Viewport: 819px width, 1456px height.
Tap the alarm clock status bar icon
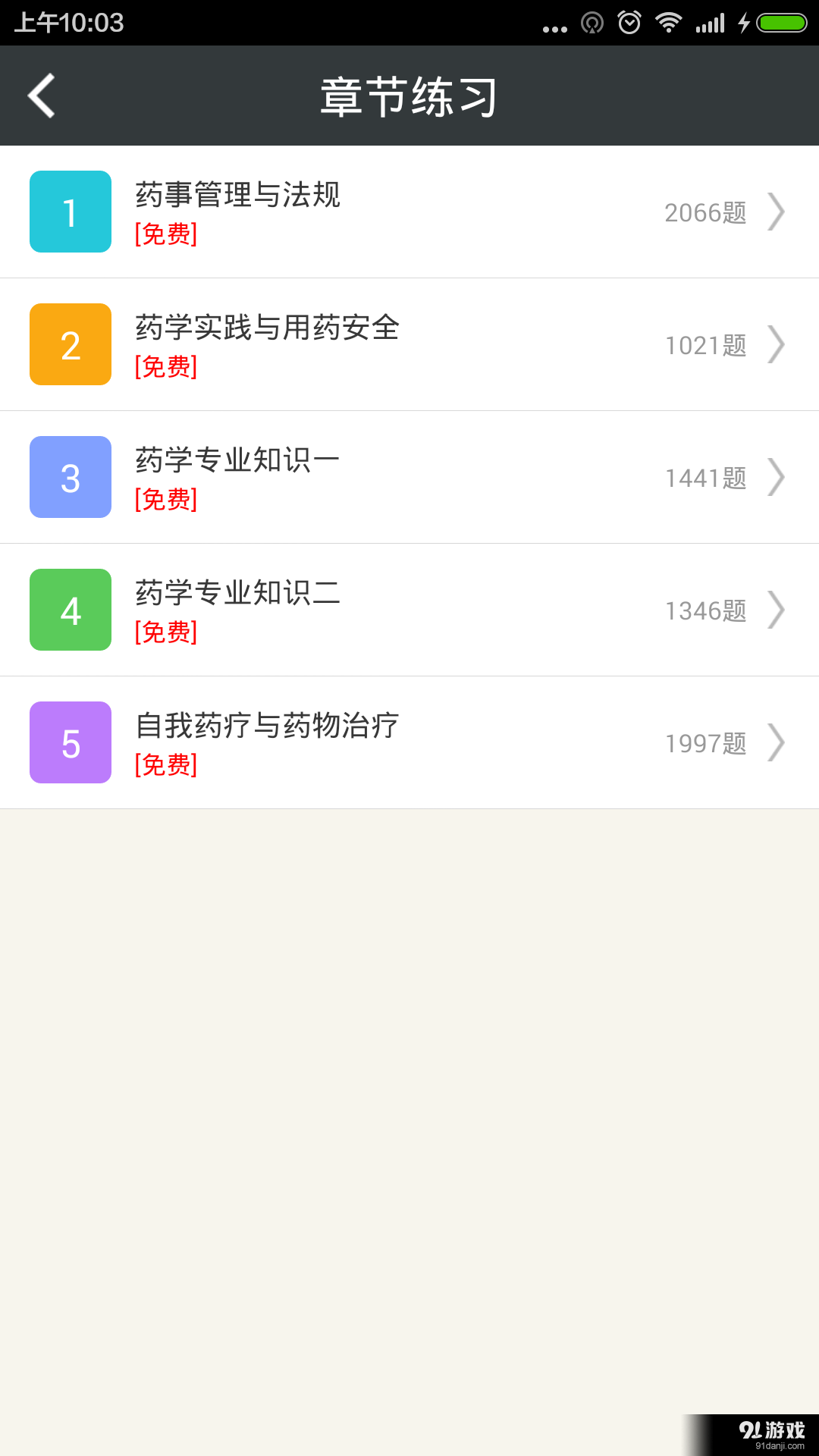[x=629, y=22]
